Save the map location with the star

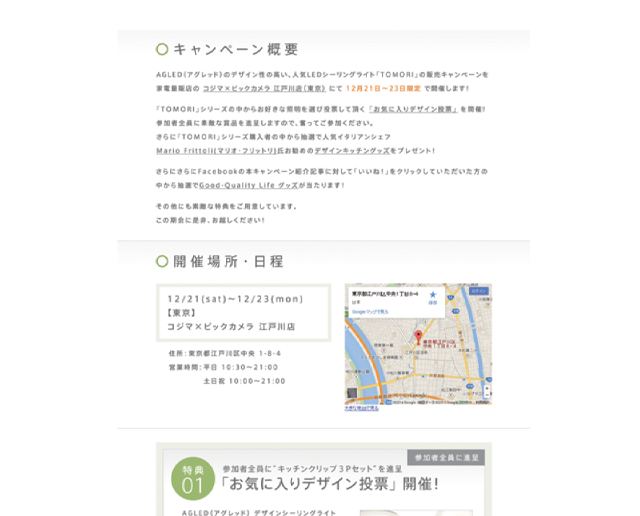click(432, 296)
